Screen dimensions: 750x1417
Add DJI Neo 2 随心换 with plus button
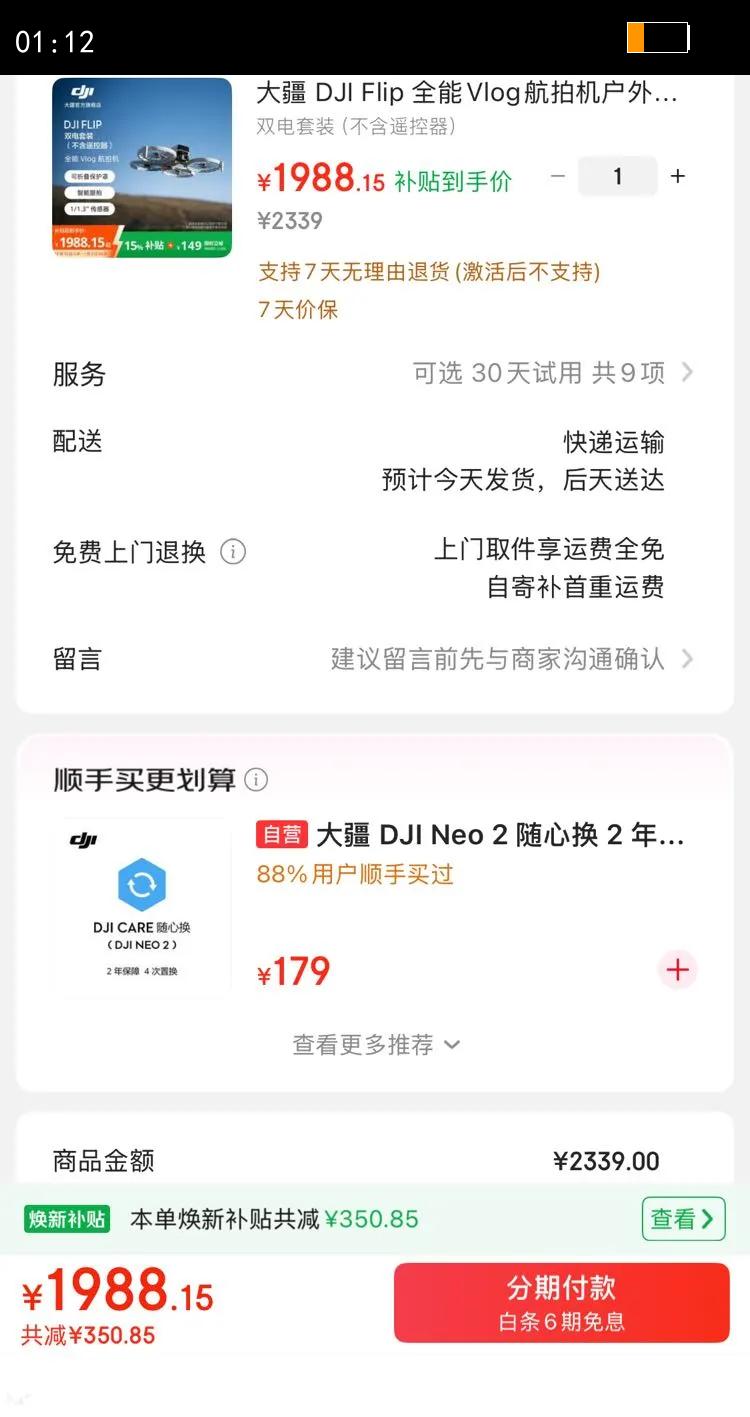678,970
